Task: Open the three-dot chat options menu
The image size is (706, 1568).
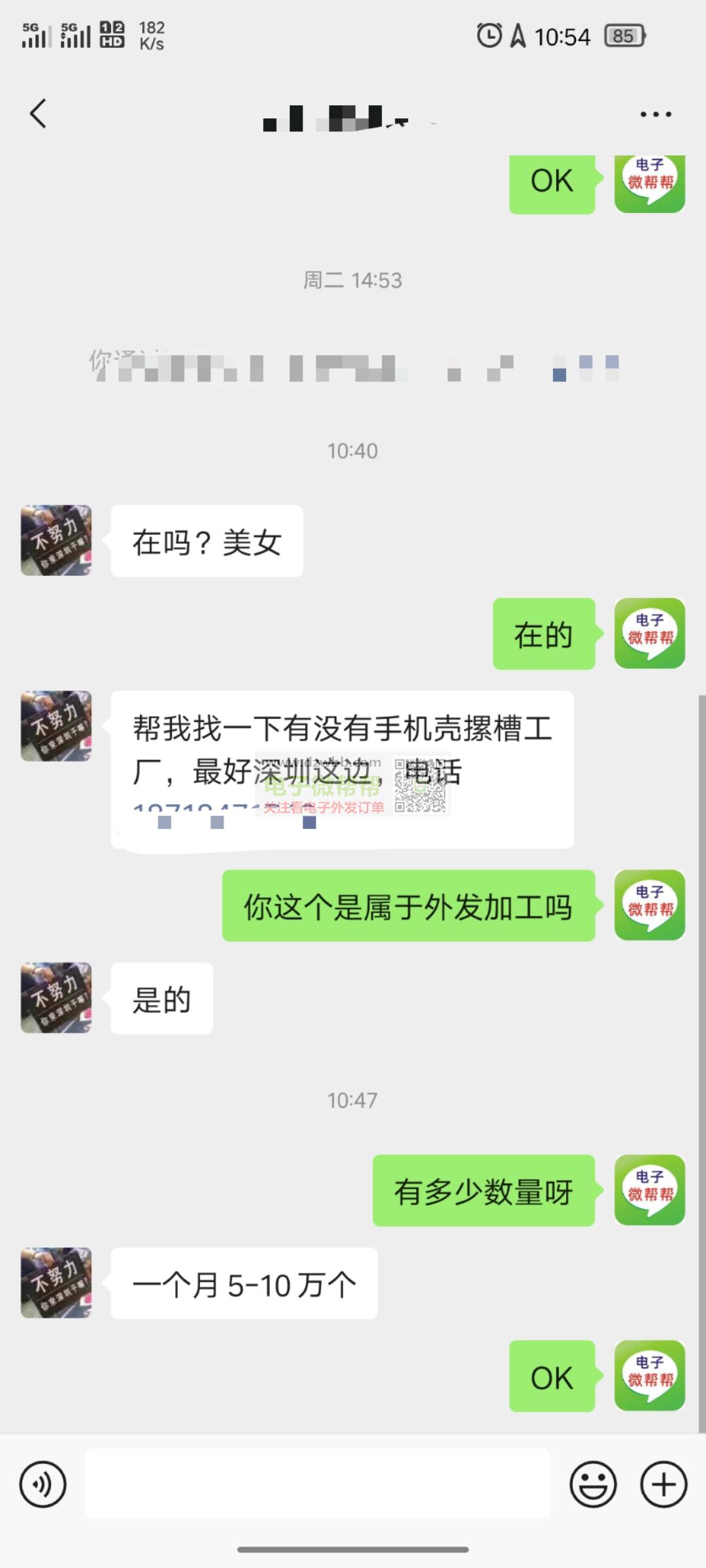Action: (x=656, y=114)
